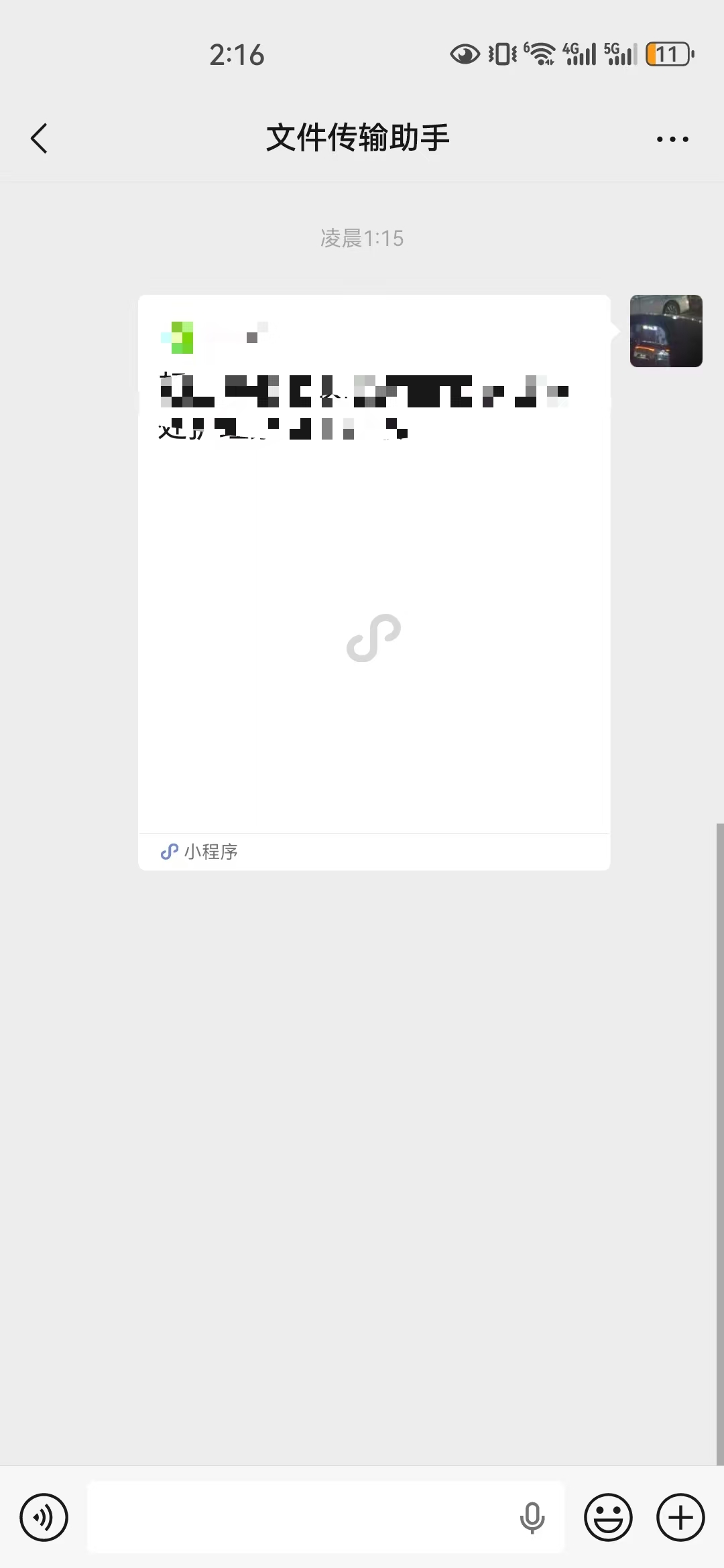Open the three-dot chat options menu
Image resolution: width=724 pixels, height=1568 pixels.
click(672, 139)
